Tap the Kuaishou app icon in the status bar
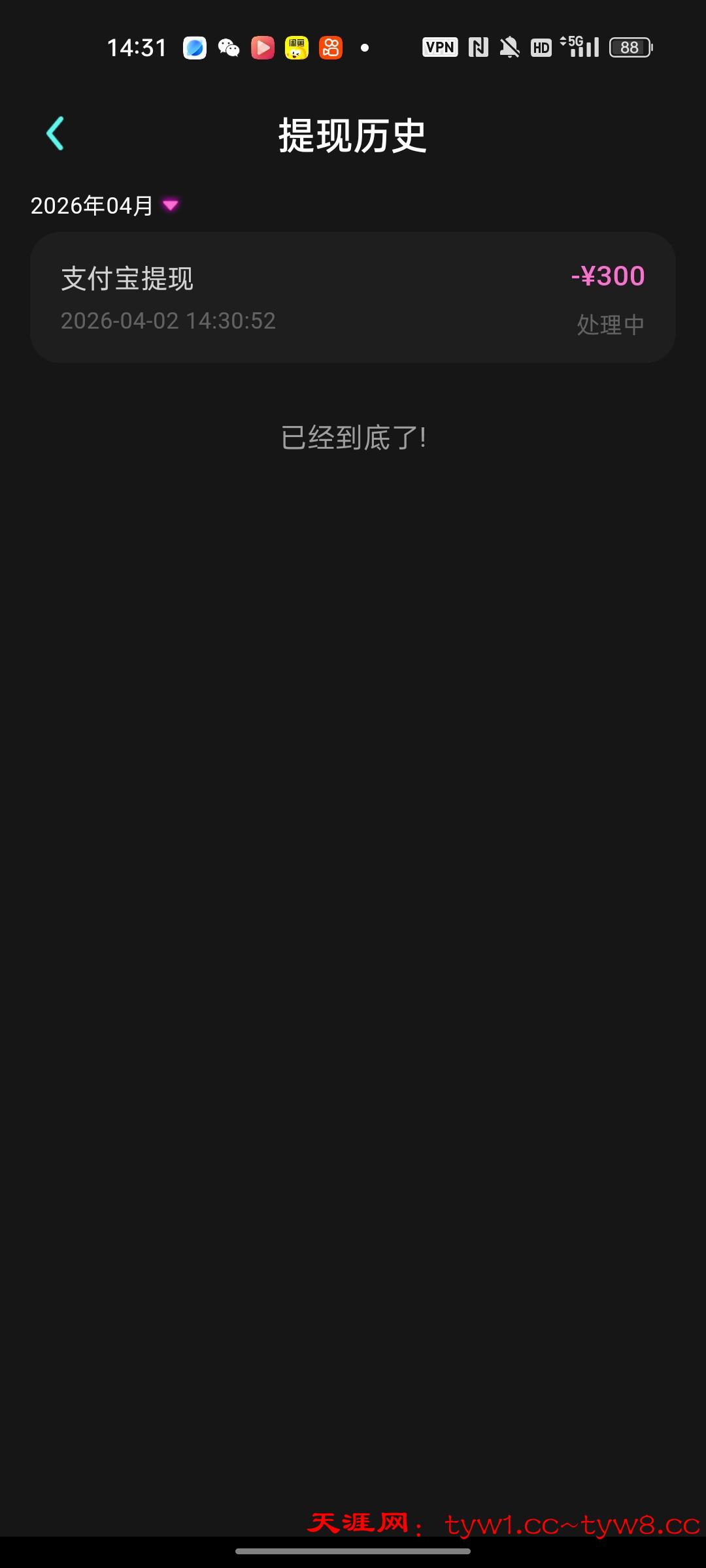706x1568 pixels. (330, 48)
